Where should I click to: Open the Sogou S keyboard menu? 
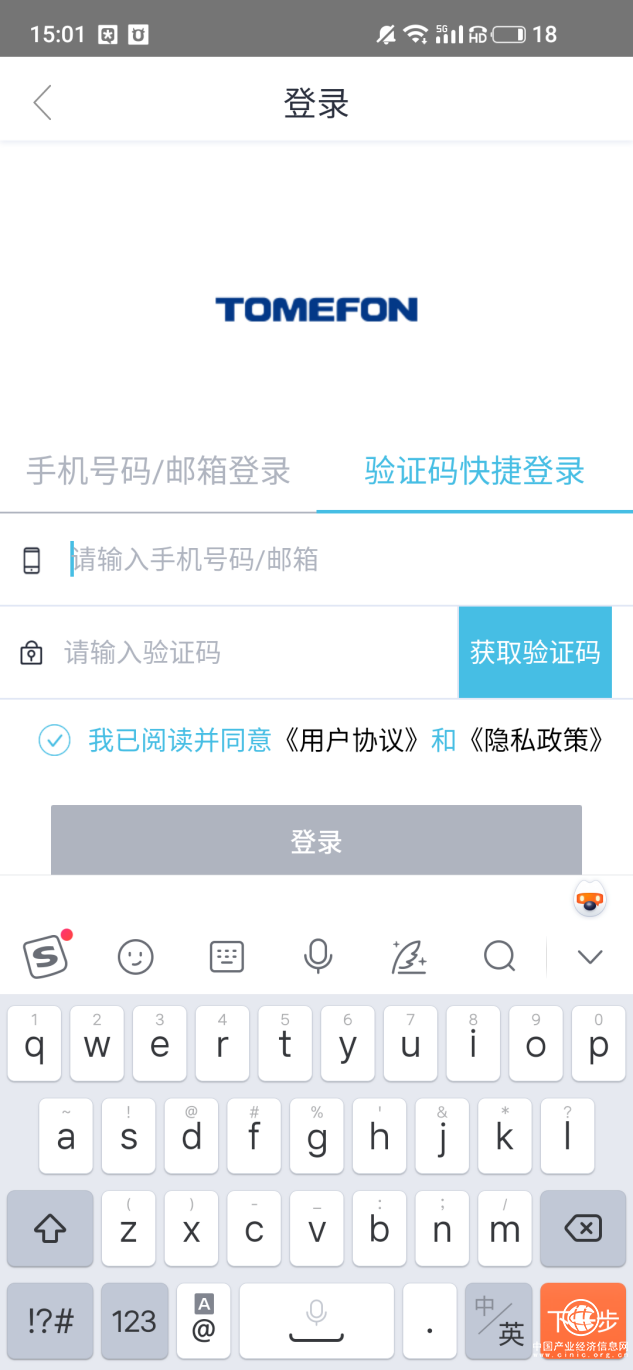(x=46, y=957)
